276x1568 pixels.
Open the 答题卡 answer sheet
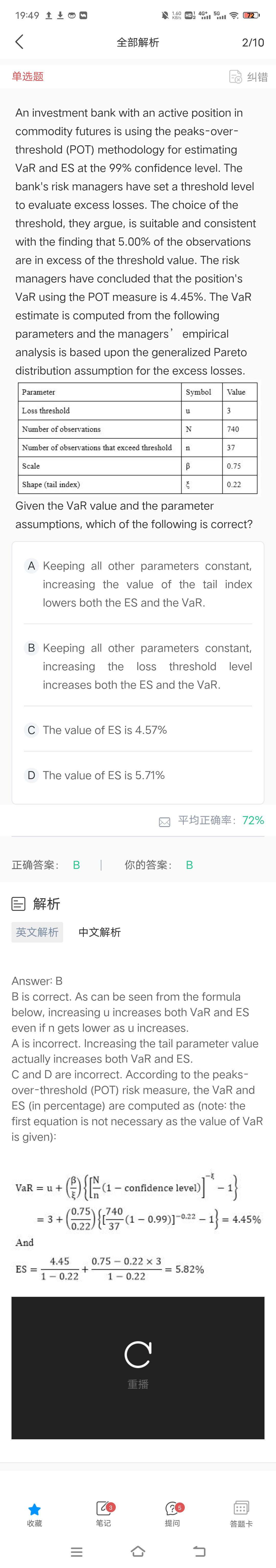tap(241, 1513)
